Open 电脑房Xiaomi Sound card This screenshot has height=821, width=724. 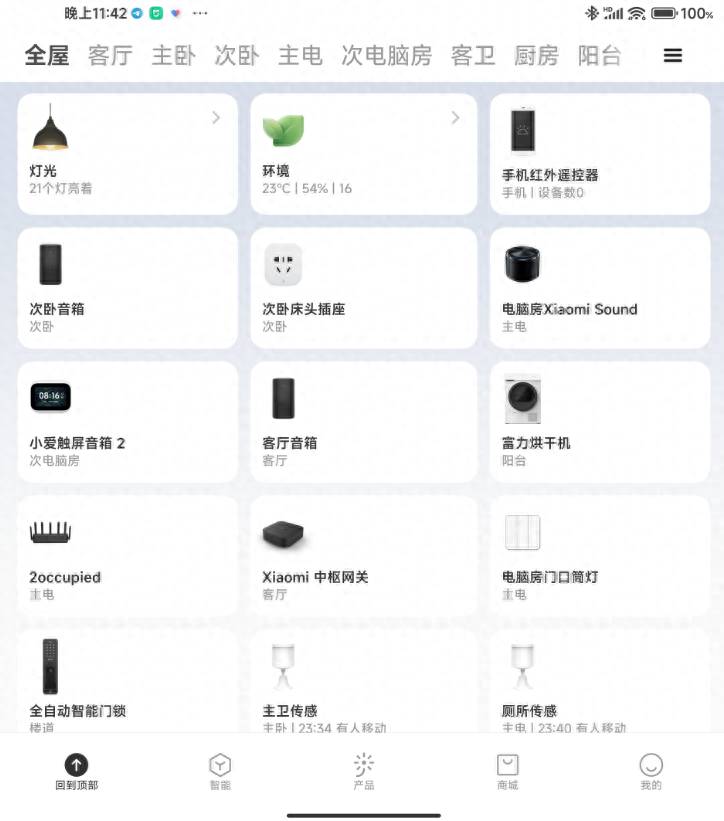click(599, 288)
